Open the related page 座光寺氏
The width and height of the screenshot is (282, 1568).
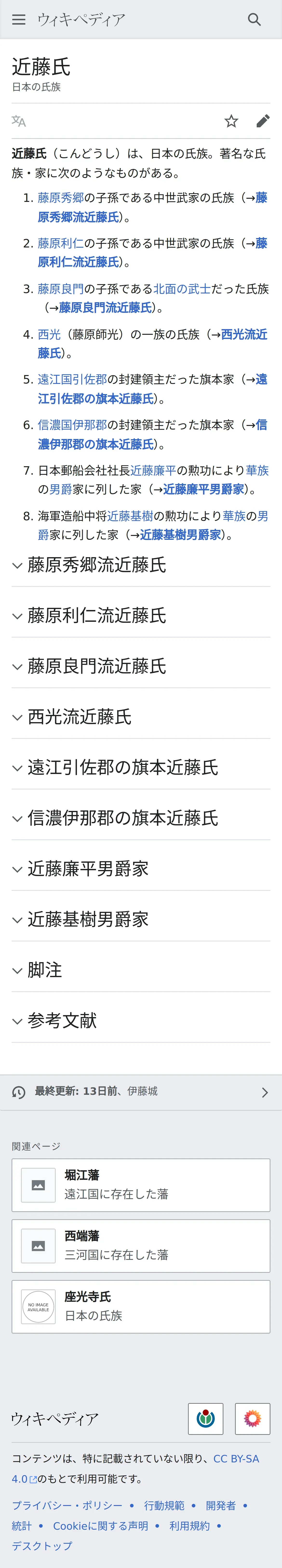tap(141, 1306)
